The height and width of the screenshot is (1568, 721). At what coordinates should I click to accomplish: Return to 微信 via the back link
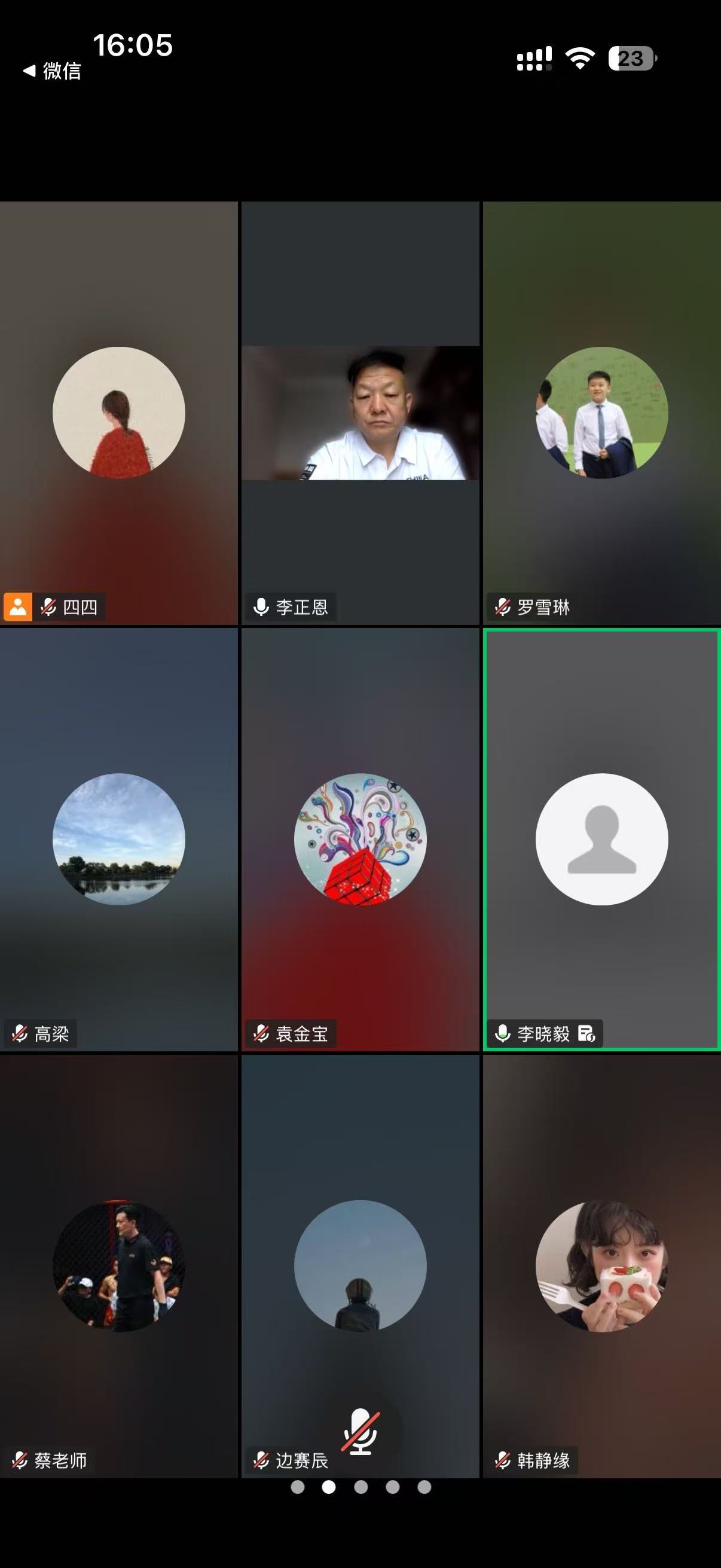click(53, 71)
